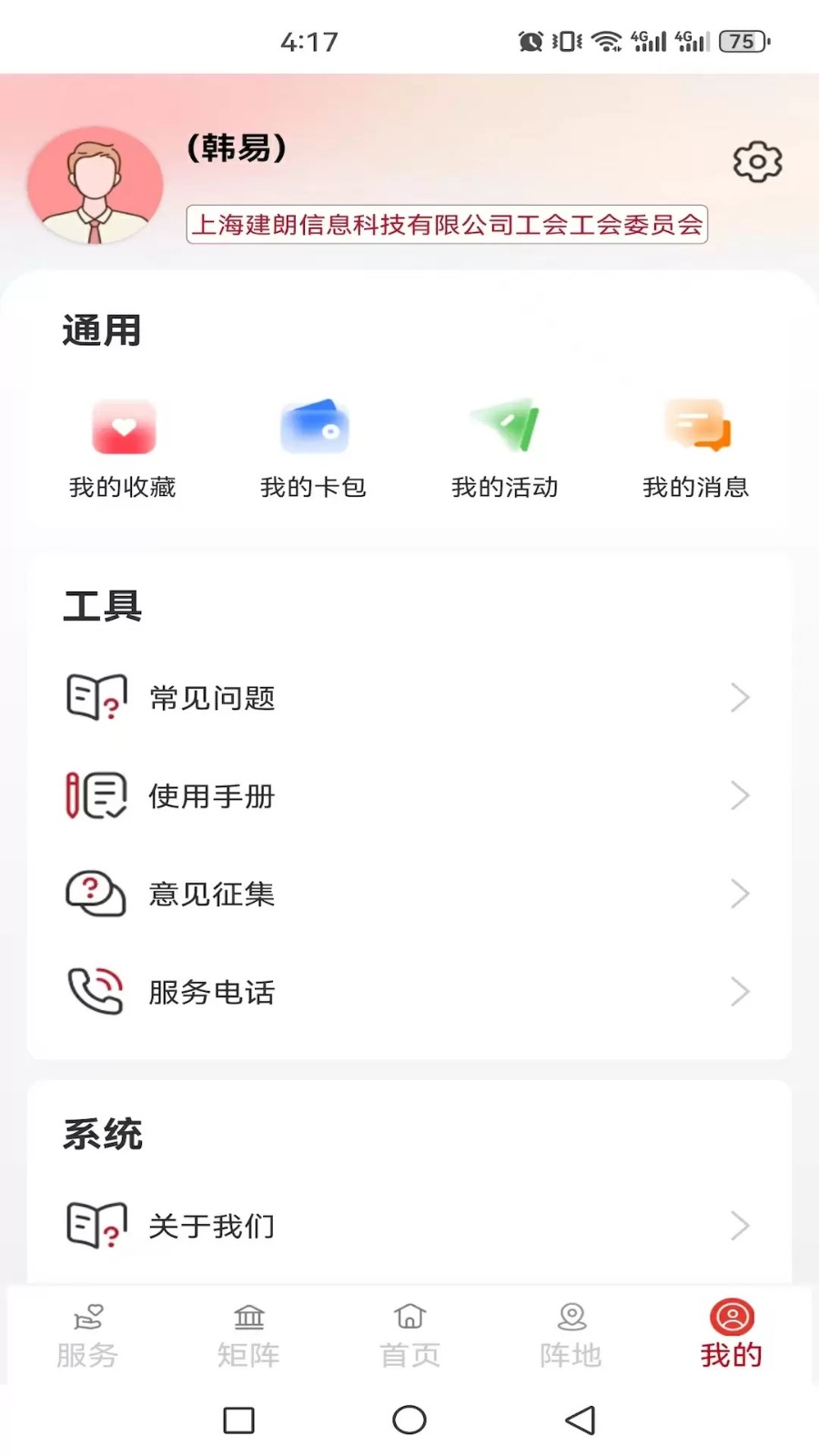The width and height of the screenshot is (819, 1456).
Task: Tap the 意见征集 feedback speech bubble icon
Action: 94,893
